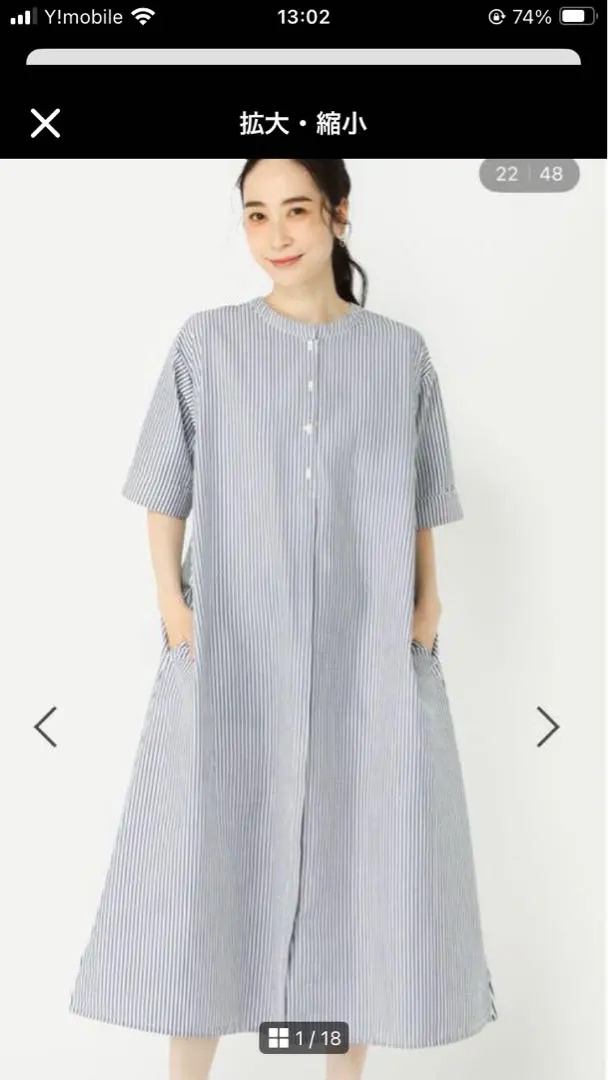The width and height of the screenshot is (608, 1080).
Task: Go to the previous product photo
Action: coord(46,727)
